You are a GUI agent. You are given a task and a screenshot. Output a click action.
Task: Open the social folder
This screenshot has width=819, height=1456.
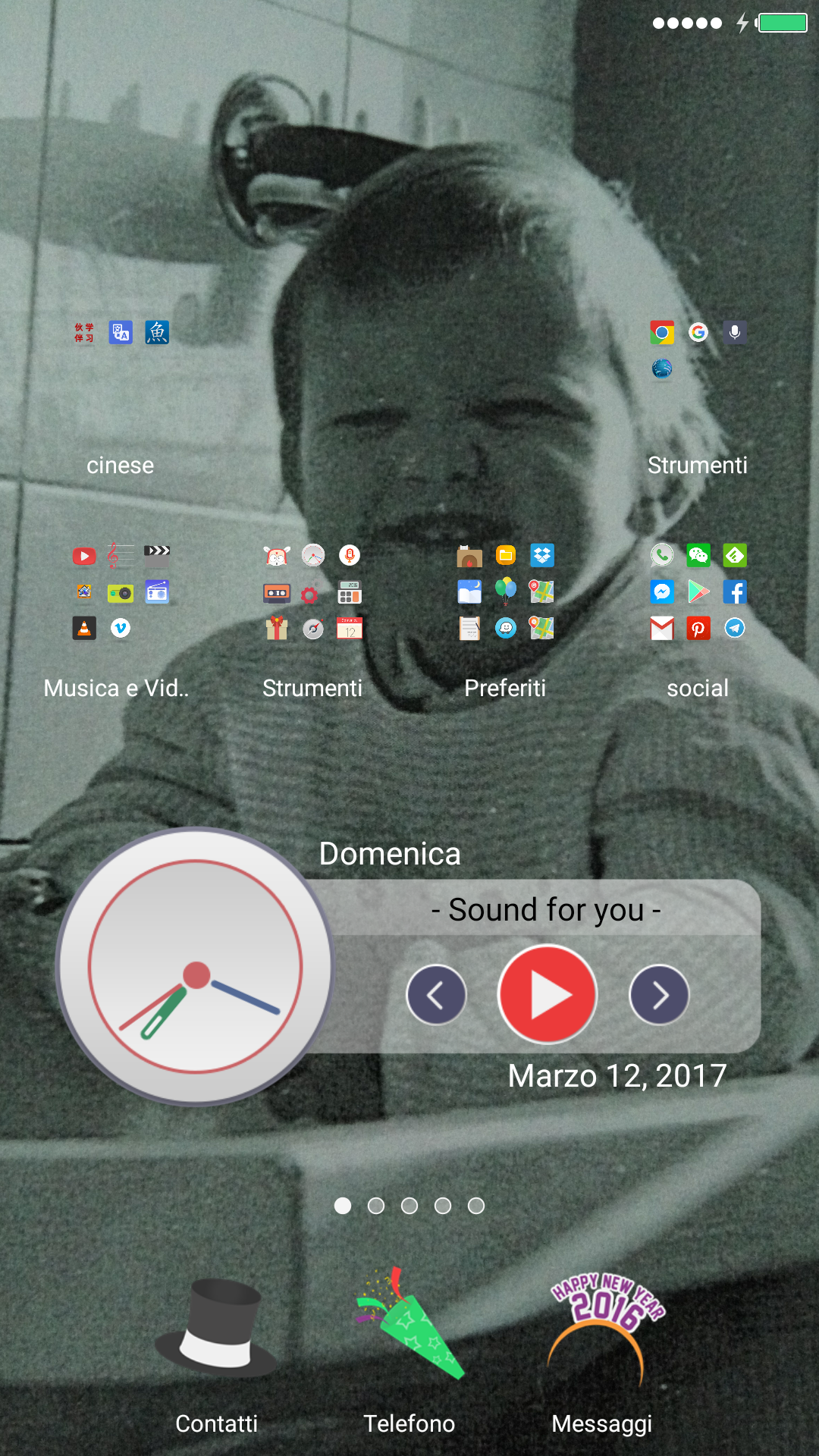click(x=698, y=592)
